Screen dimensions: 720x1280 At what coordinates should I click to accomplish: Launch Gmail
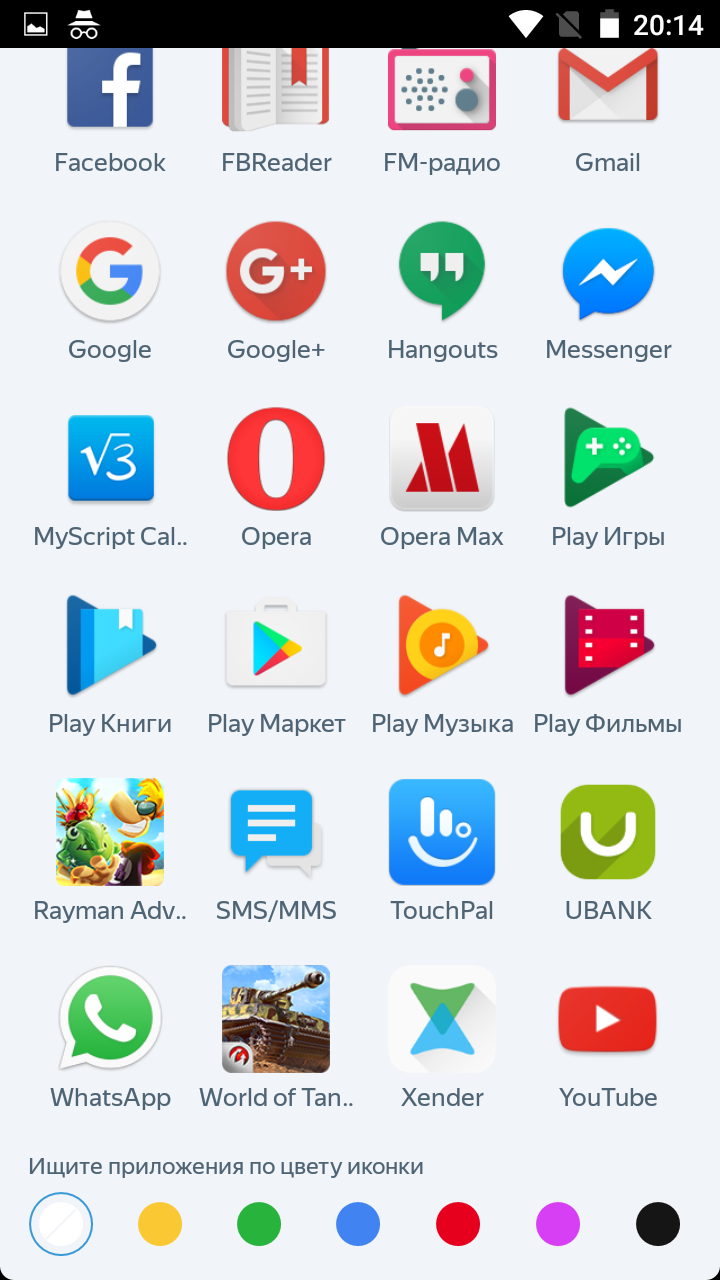pyautogui.click(x=608, y=95)
